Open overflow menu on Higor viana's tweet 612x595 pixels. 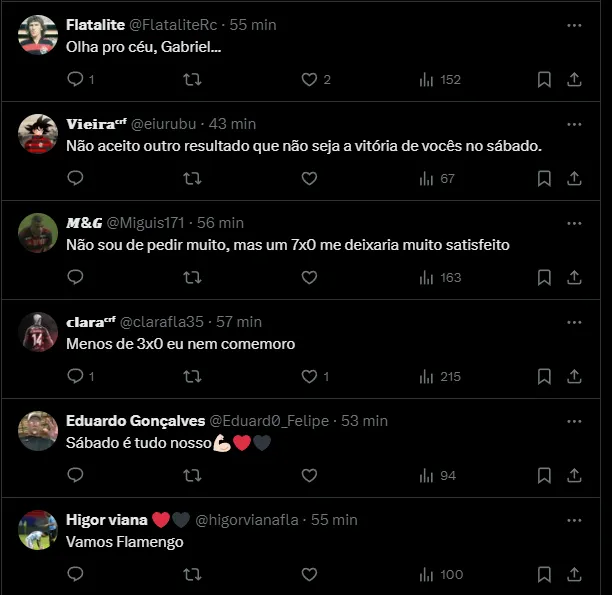(x=574, y=520)
